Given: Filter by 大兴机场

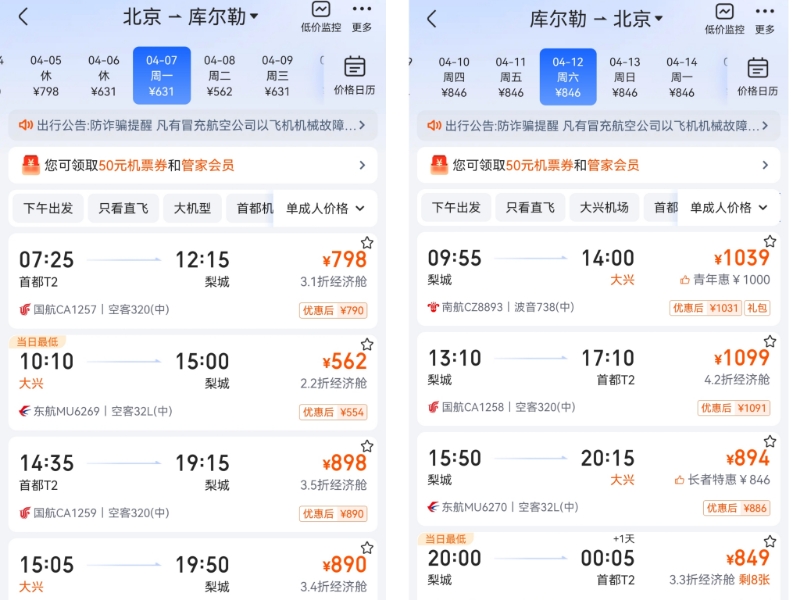Looking at the screenshot, I should pyautogui.click(x=604, y=208).
